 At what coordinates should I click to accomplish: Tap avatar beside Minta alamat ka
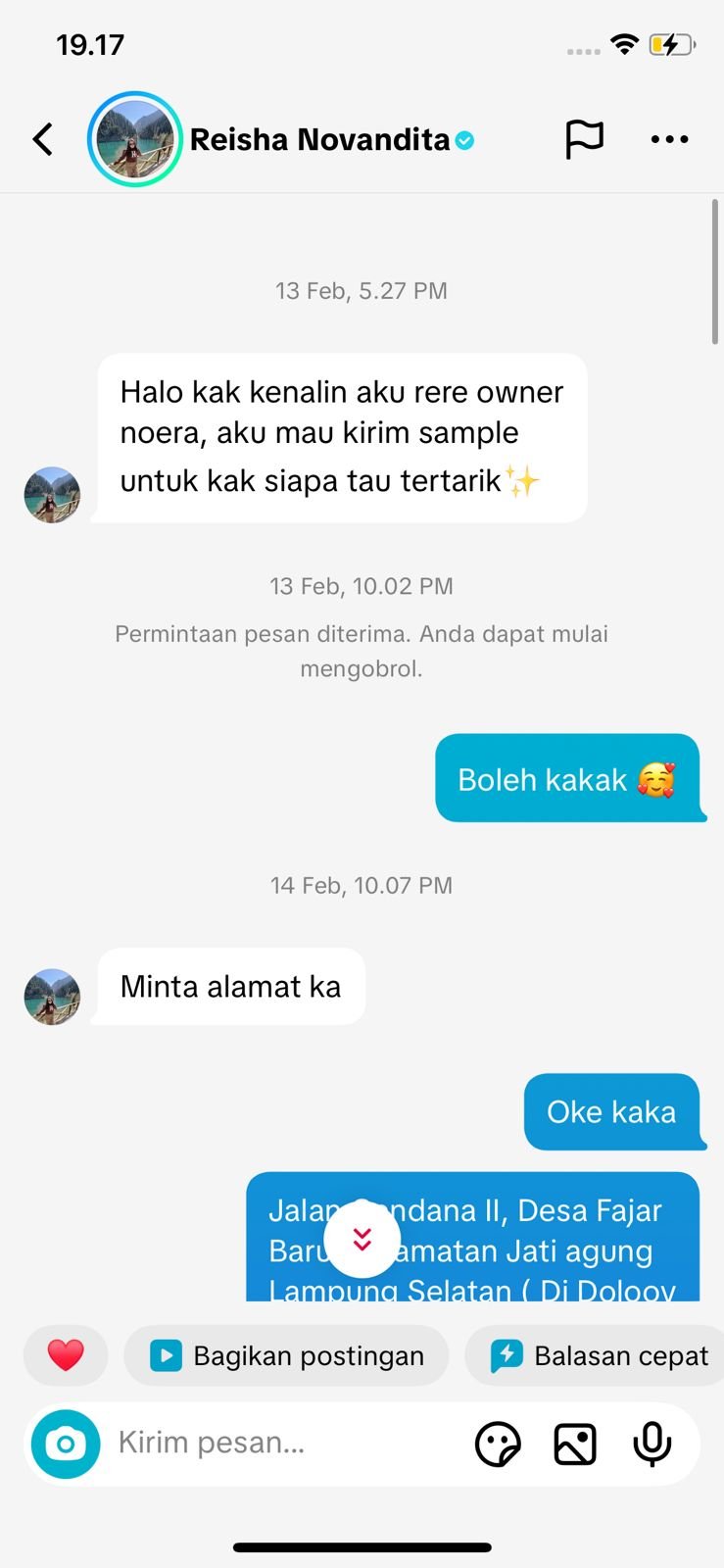(x=52, y=997)
